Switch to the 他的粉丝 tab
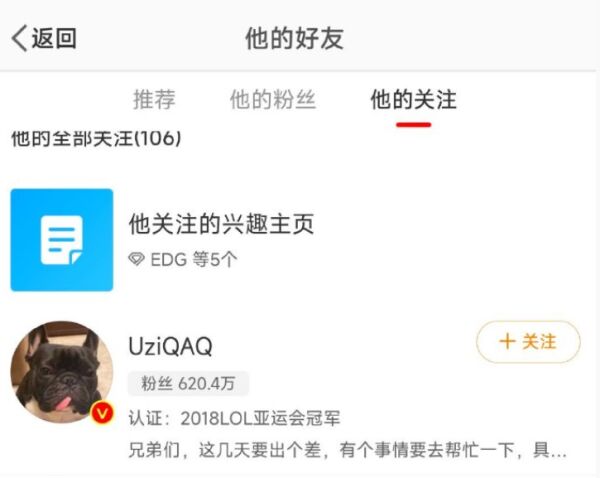 pos(272,99)
